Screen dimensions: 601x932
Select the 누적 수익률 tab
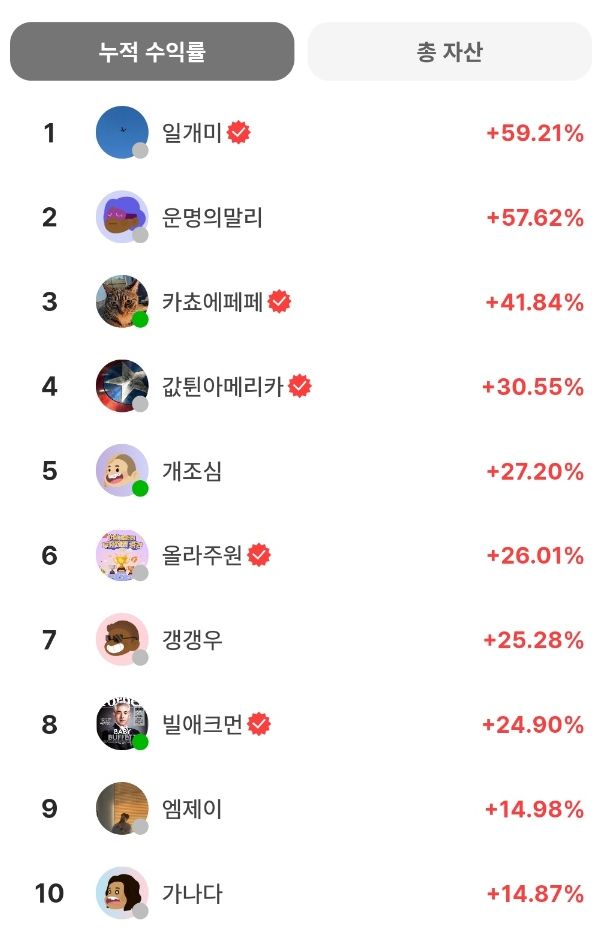click(x=152, y=52)
